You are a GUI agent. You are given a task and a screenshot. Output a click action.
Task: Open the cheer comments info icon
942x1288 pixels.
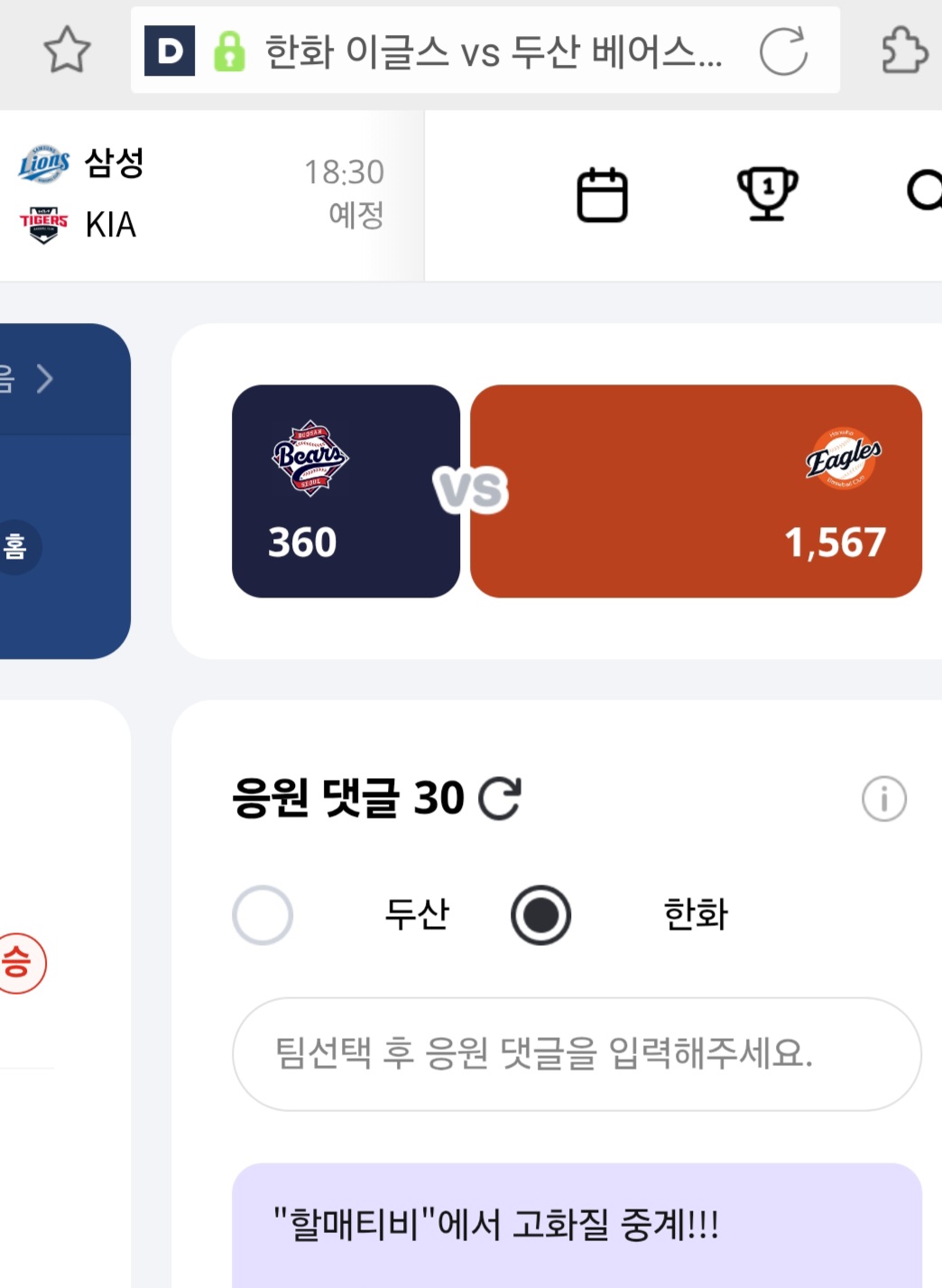click(x=883, y=799)
